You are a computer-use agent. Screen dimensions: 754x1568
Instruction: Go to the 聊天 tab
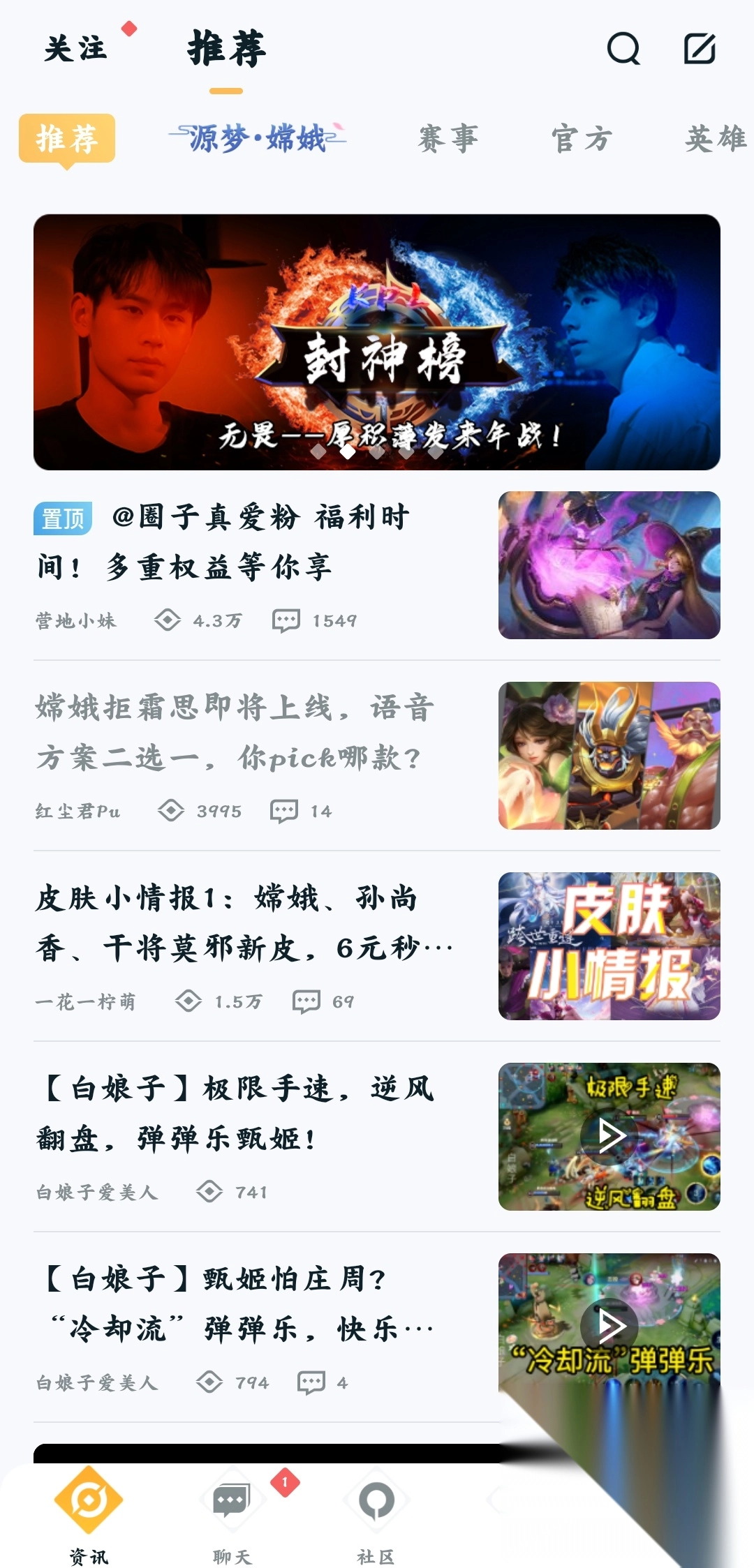click(232, 1516)
